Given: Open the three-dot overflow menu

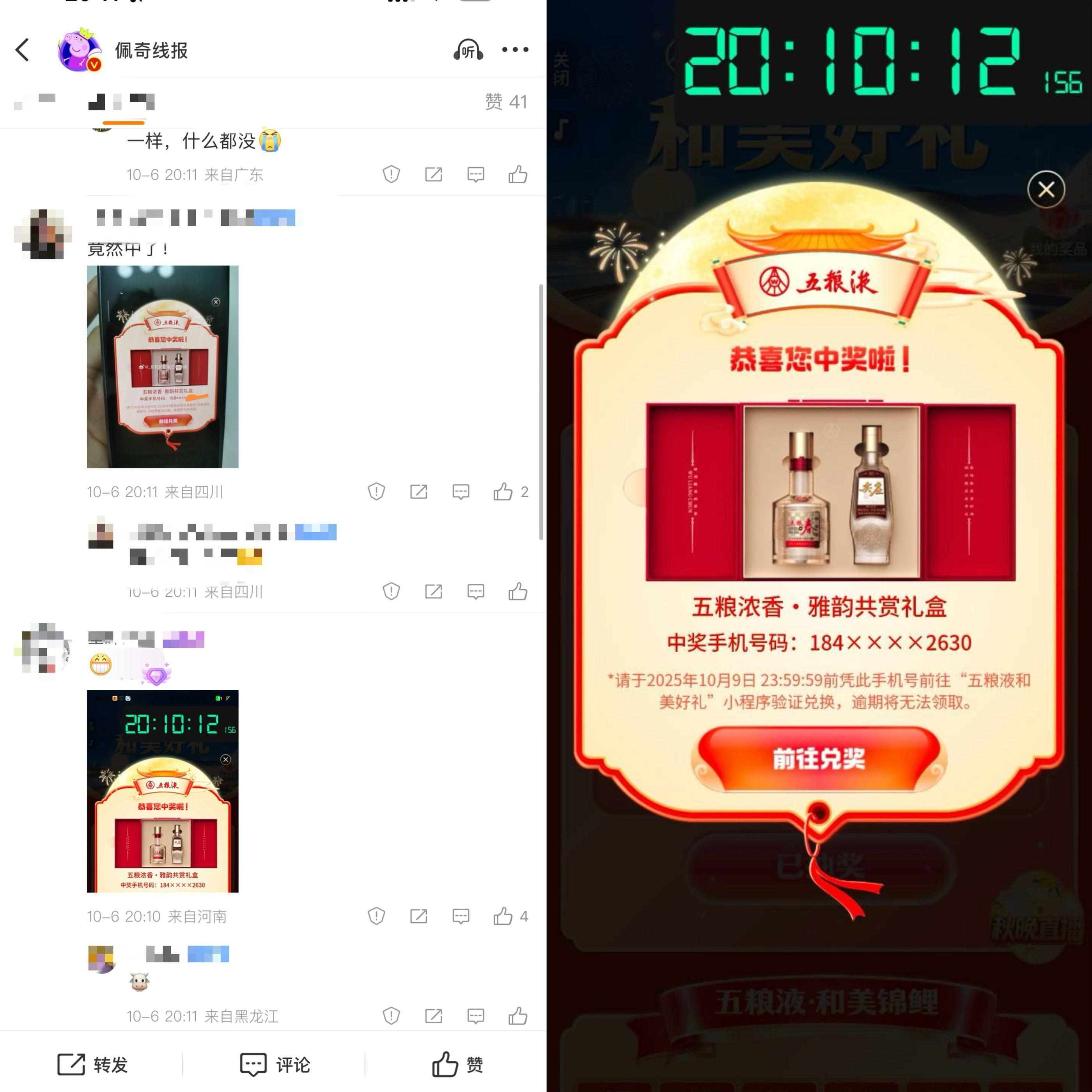Looking at the screenshot, I should tap(515, 50).
